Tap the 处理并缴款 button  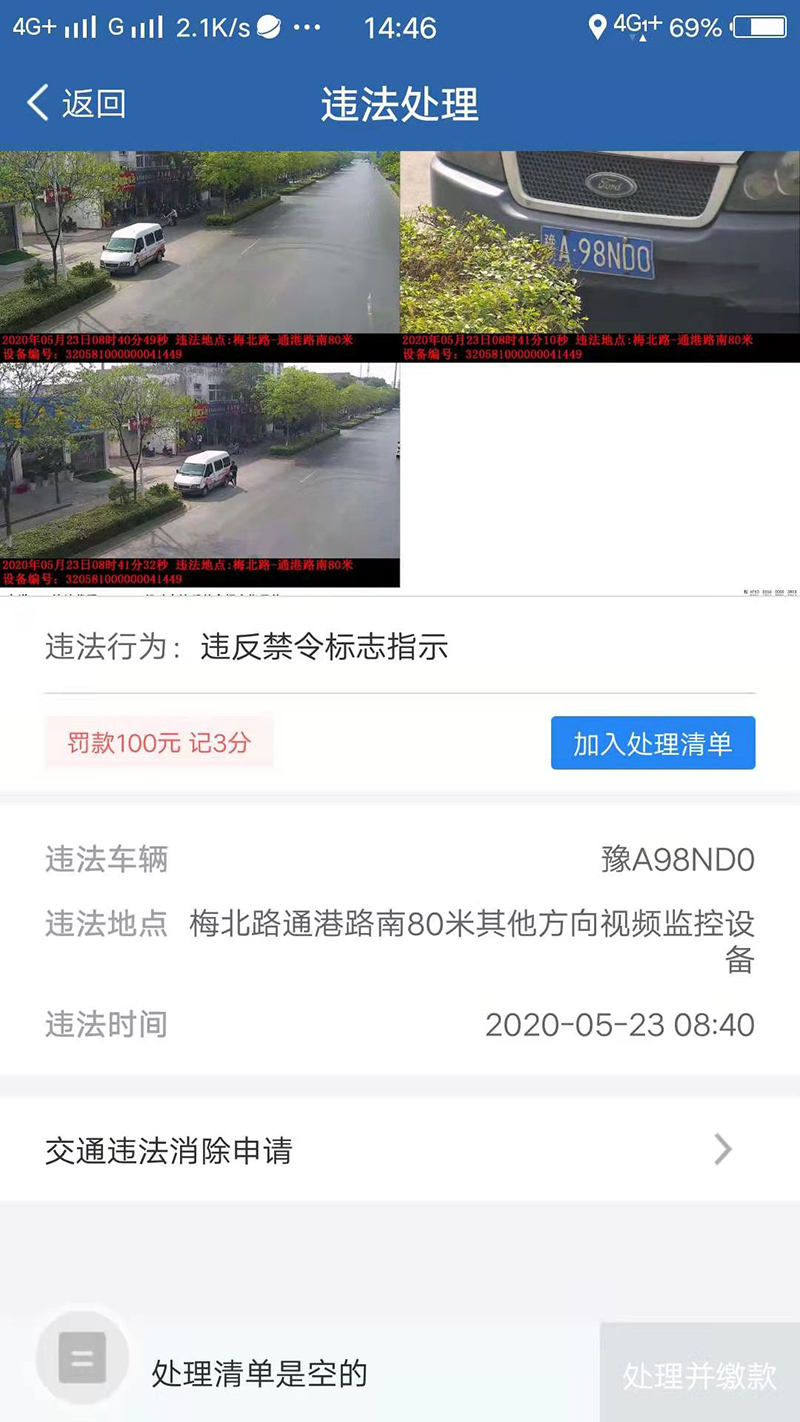(x=699, y=1375)
